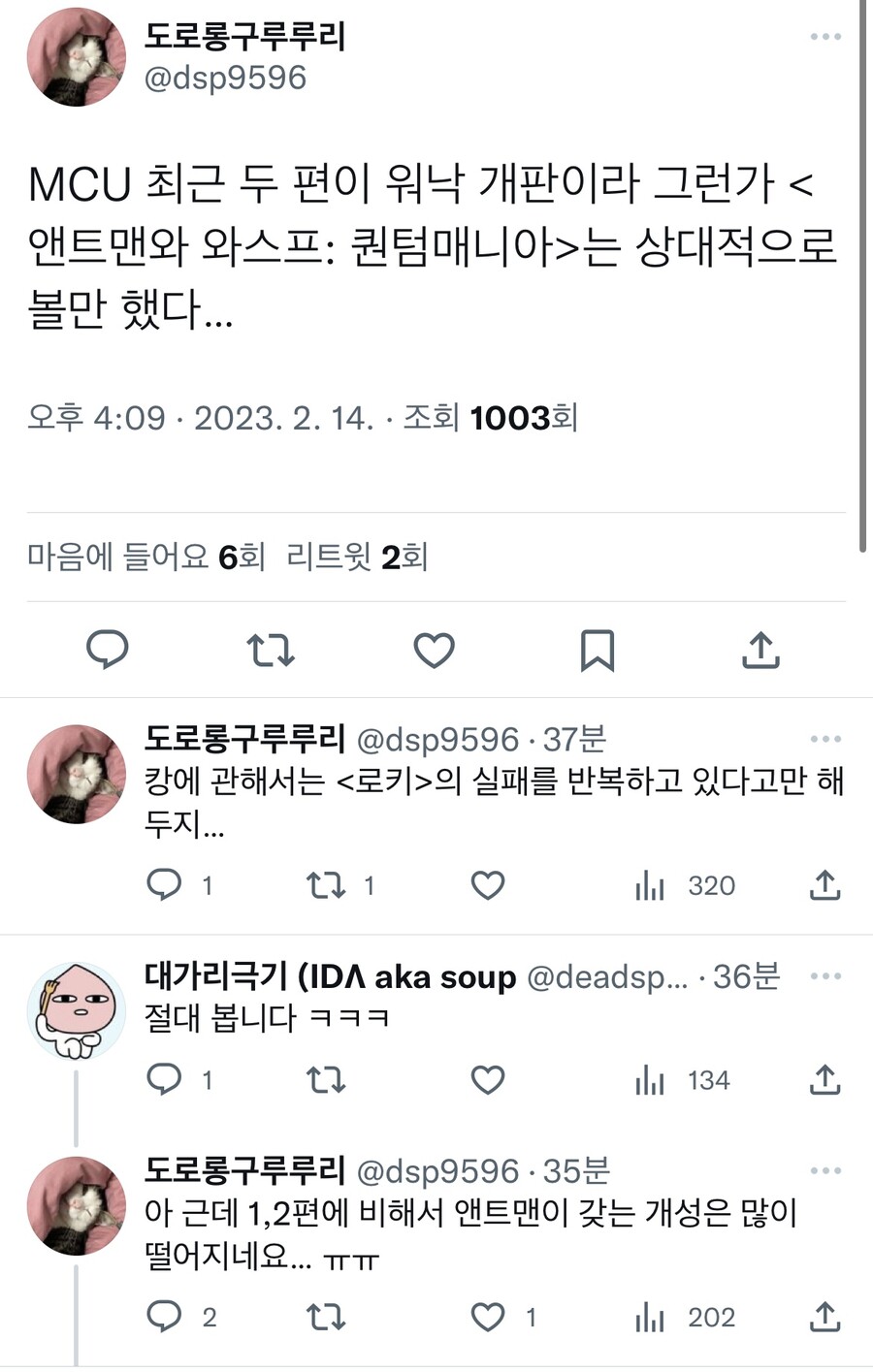Like the main MCU tweet
This screenshot has width=873, height=1372.
tap(434, 650)
